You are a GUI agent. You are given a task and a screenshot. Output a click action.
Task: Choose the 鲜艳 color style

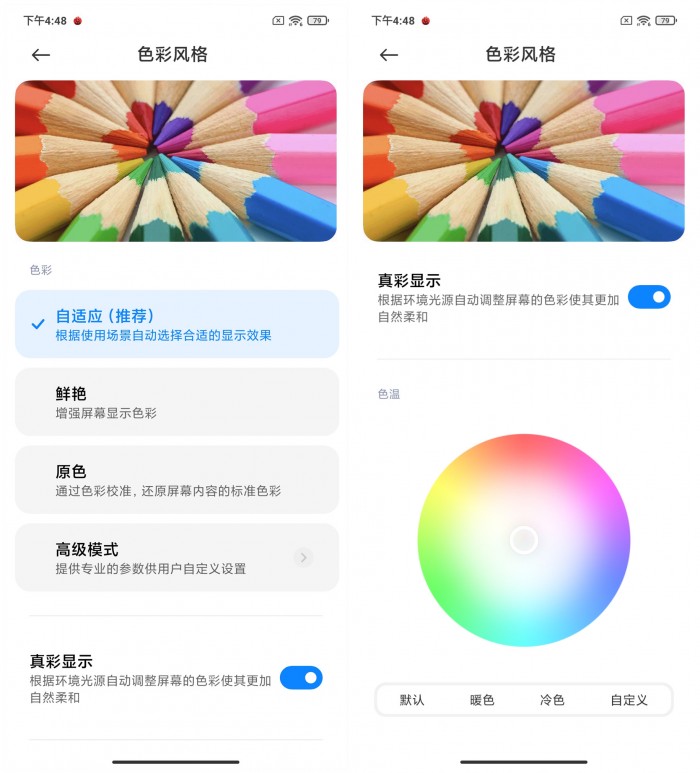pos(176,402)
